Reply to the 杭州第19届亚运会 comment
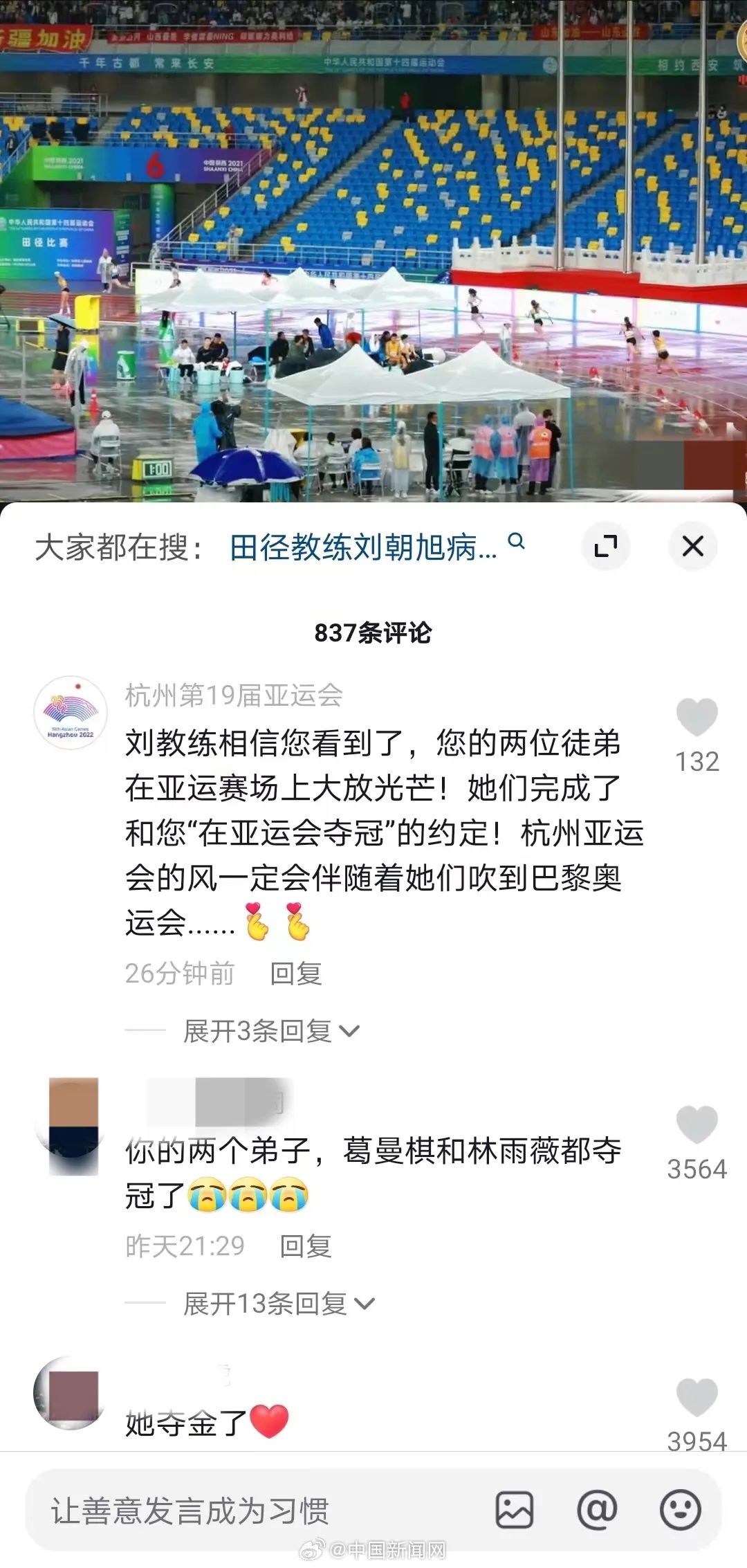This screenshot has height=1568, width=747. click(x=296, y=974)
